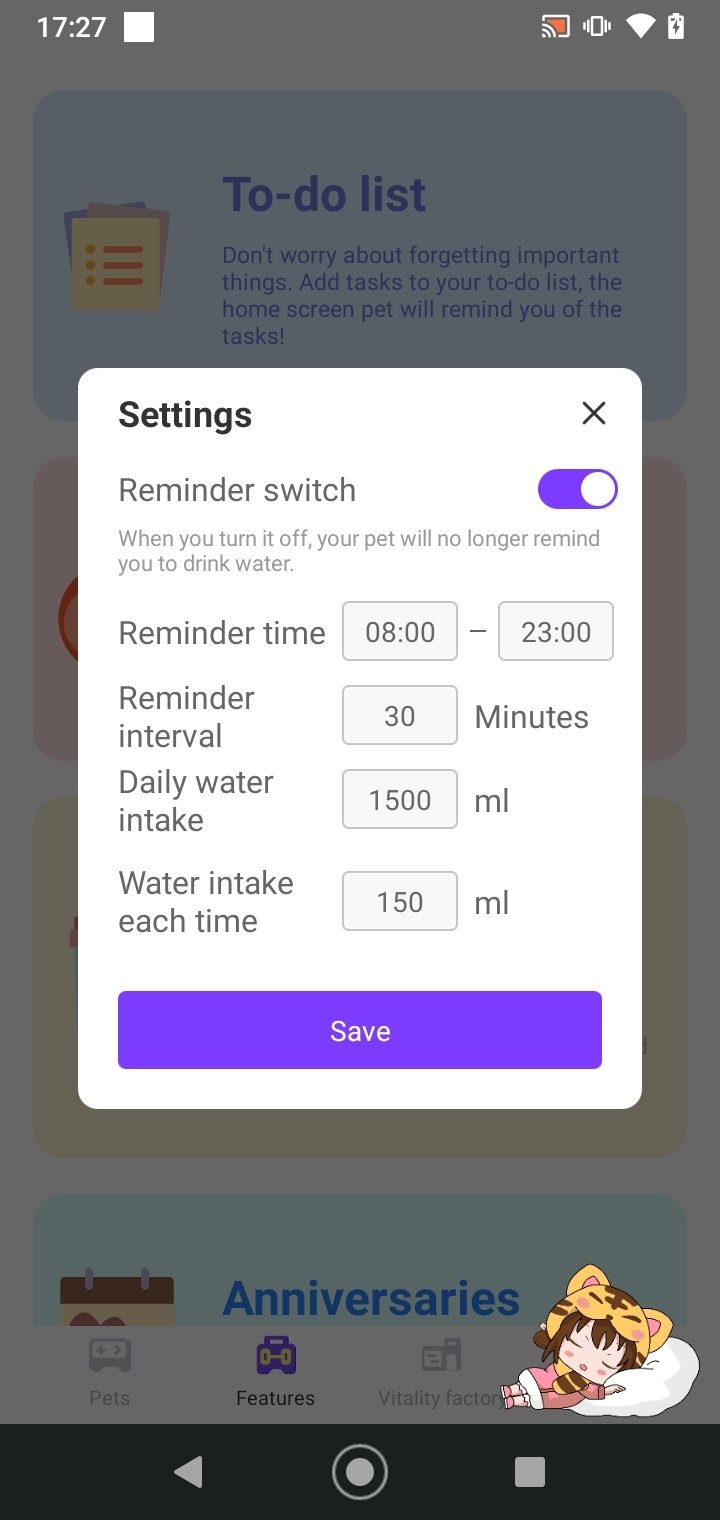Change the 23:00 reminder end time
This screenshot has height=1520, width=720.
pyautogui.click(x=556, y=631)
